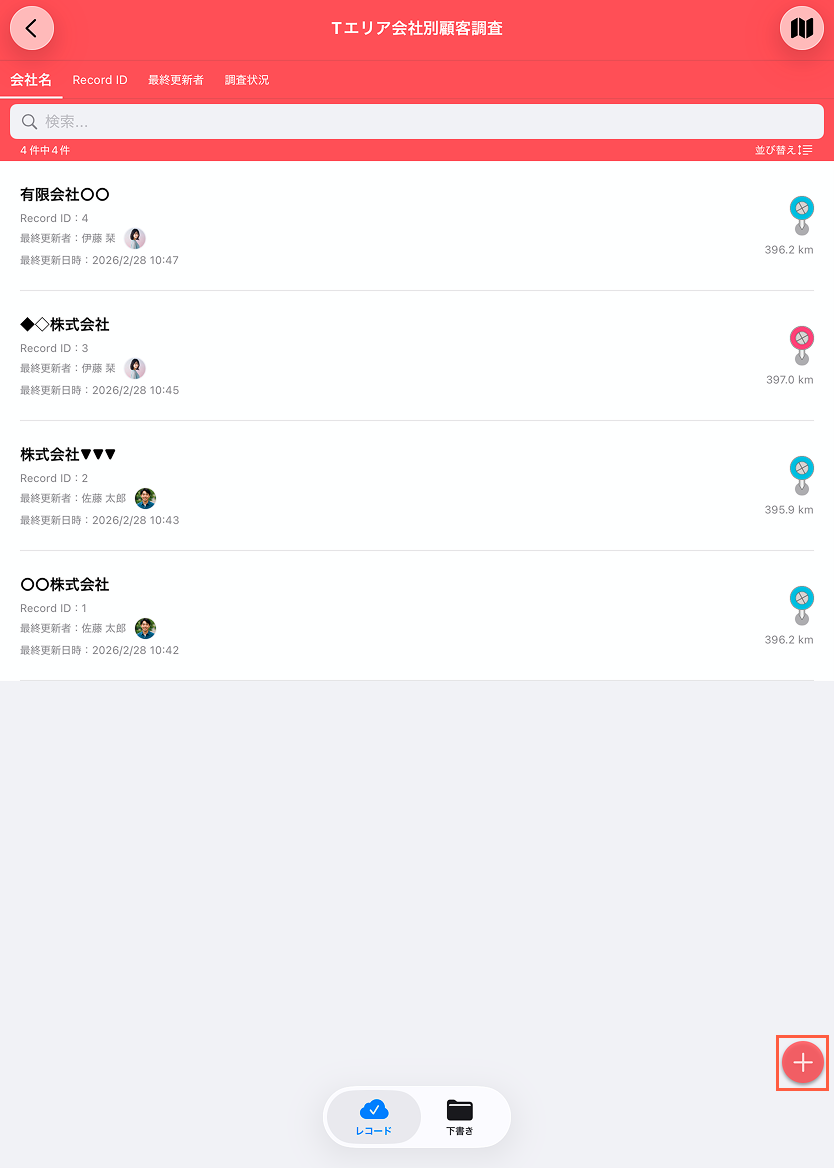The width and height of the screenshot is (834, 1168).
Task: Tap the map pin for 有限会社〇〇
Action: click(x=801, y=213)
